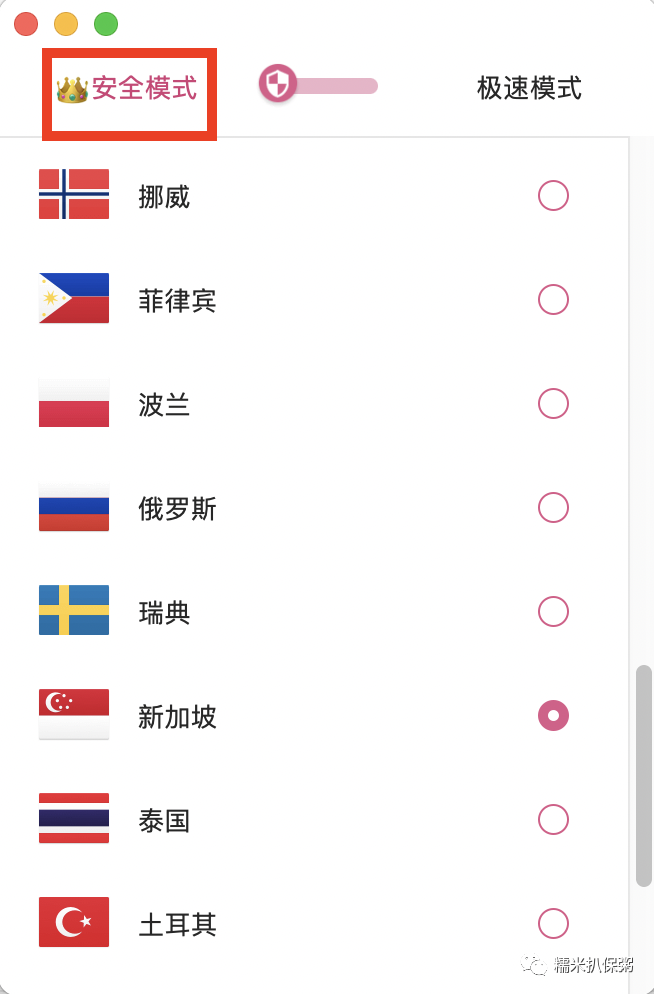
Task: Minimize the window with the yellow button
Action: pyautogui.click(x=66, y=24)
